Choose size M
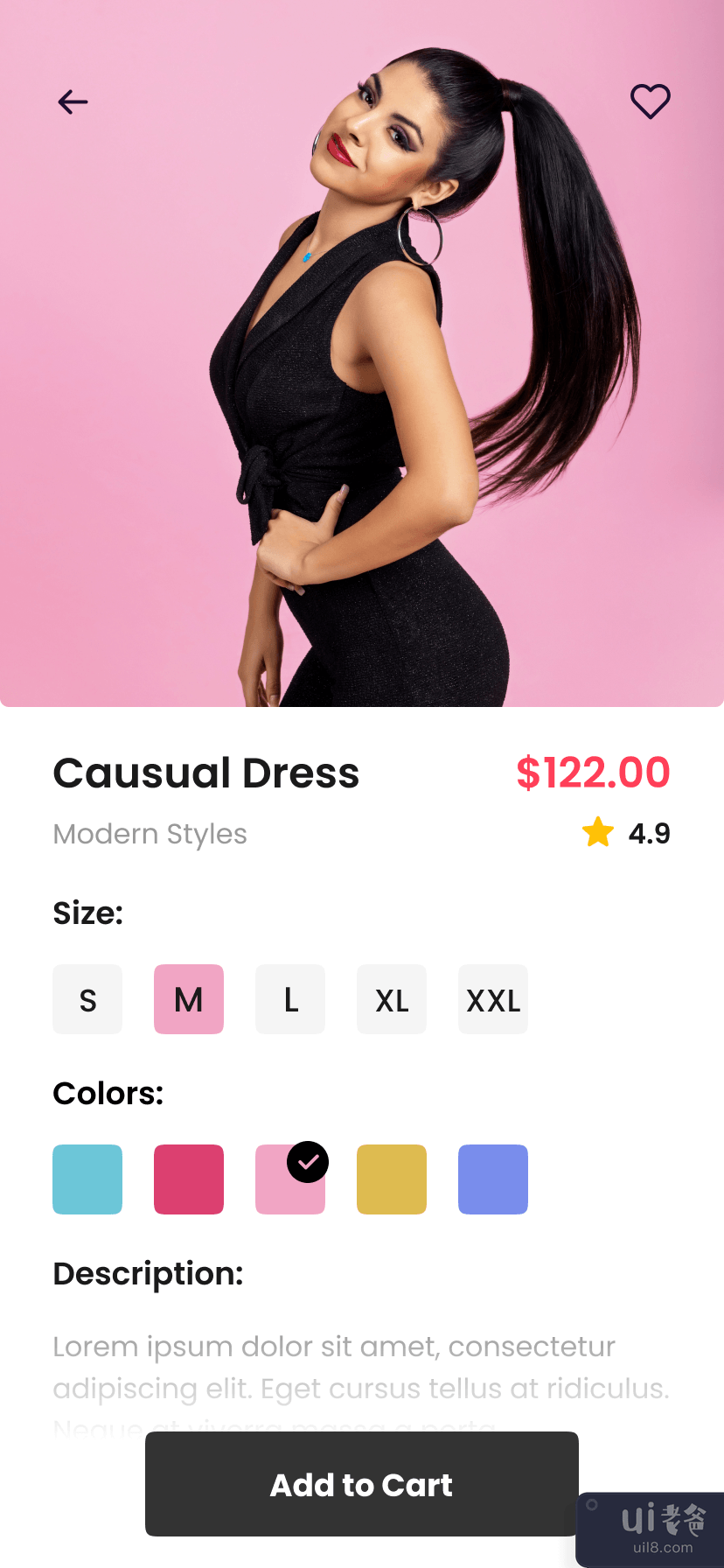724x1568 pixels. pos(189,999)
